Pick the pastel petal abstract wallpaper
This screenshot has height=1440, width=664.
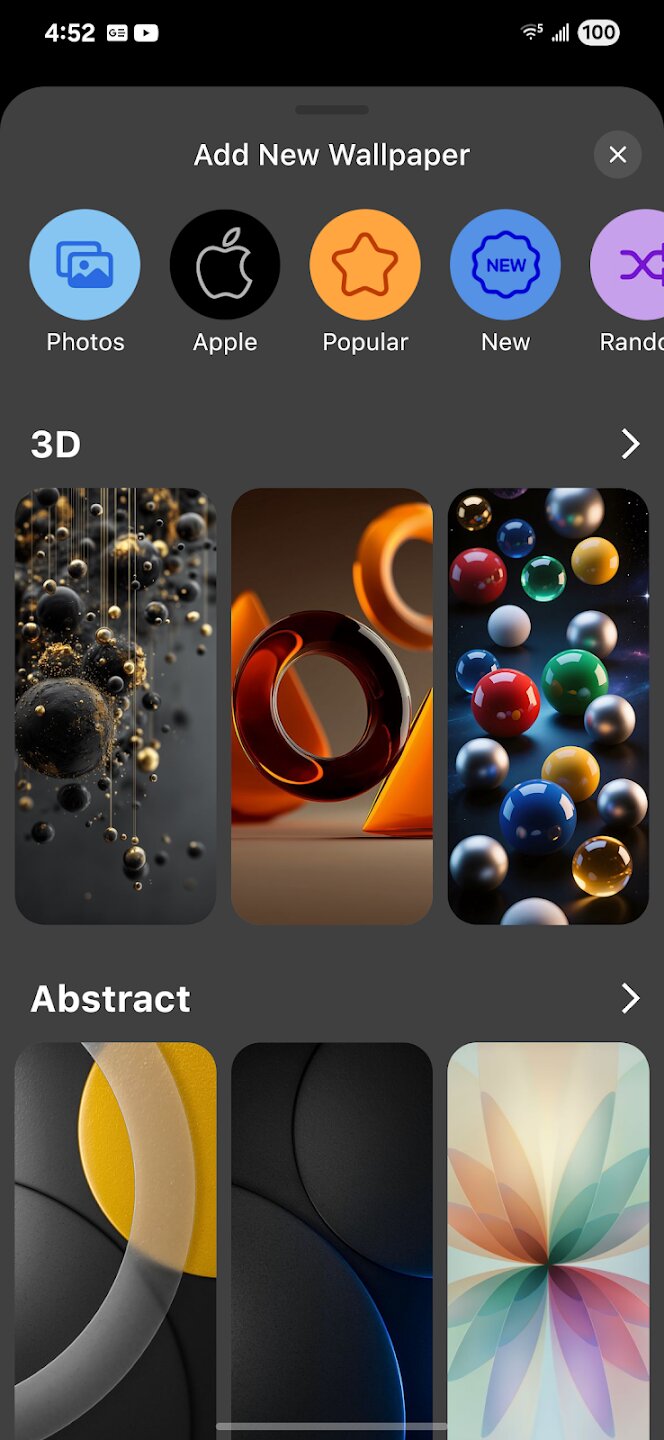548,1230
